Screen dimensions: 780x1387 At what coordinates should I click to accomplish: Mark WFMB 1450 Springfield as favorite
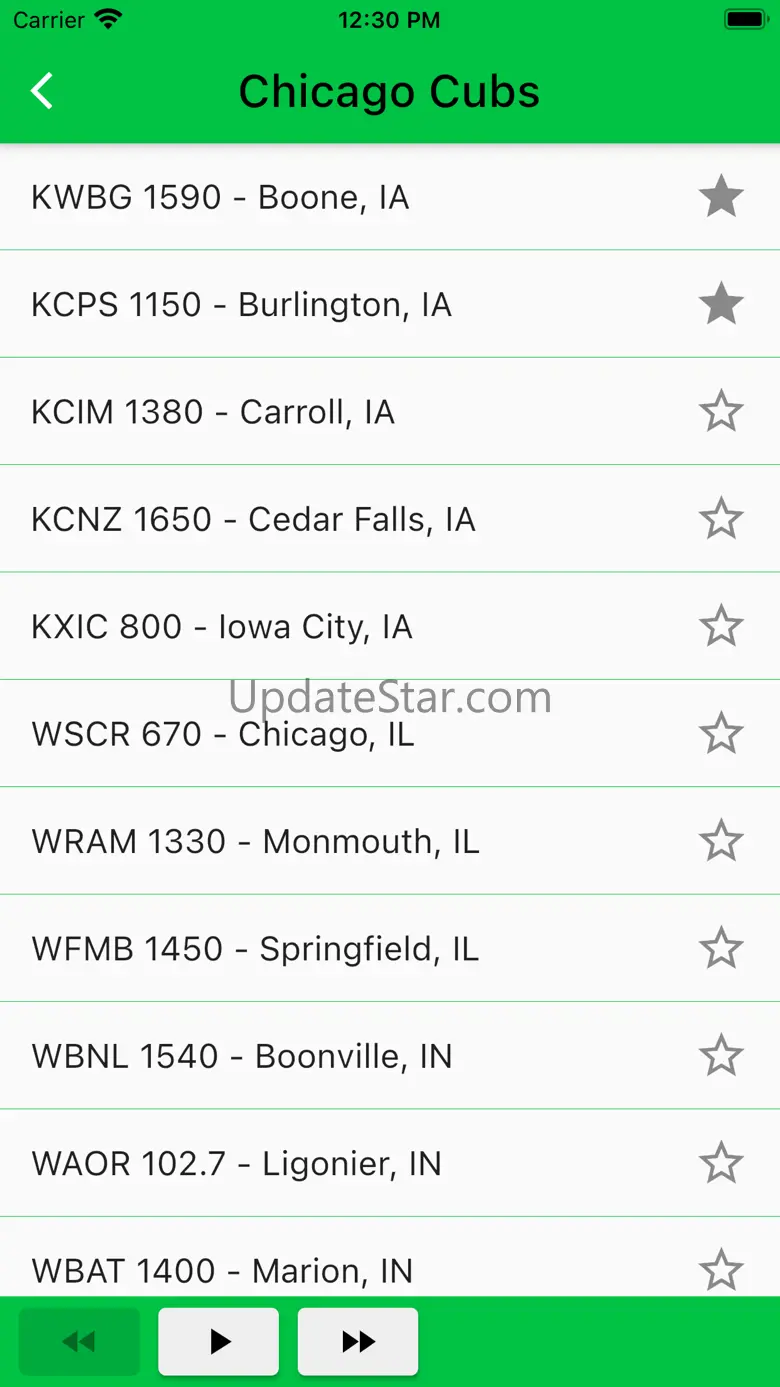pos(720,949)
